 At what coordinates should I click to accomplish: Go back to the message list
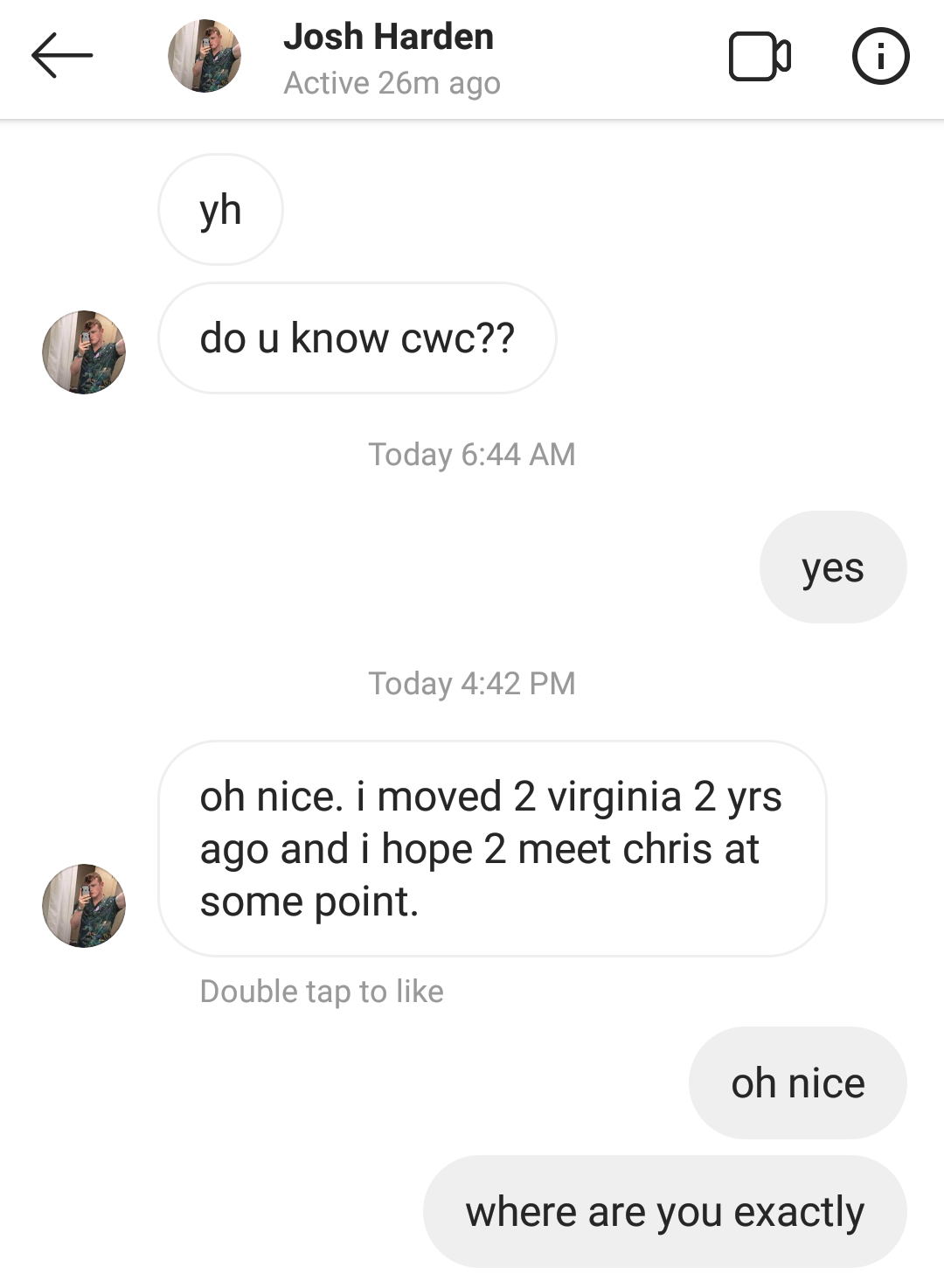[61, 56]
